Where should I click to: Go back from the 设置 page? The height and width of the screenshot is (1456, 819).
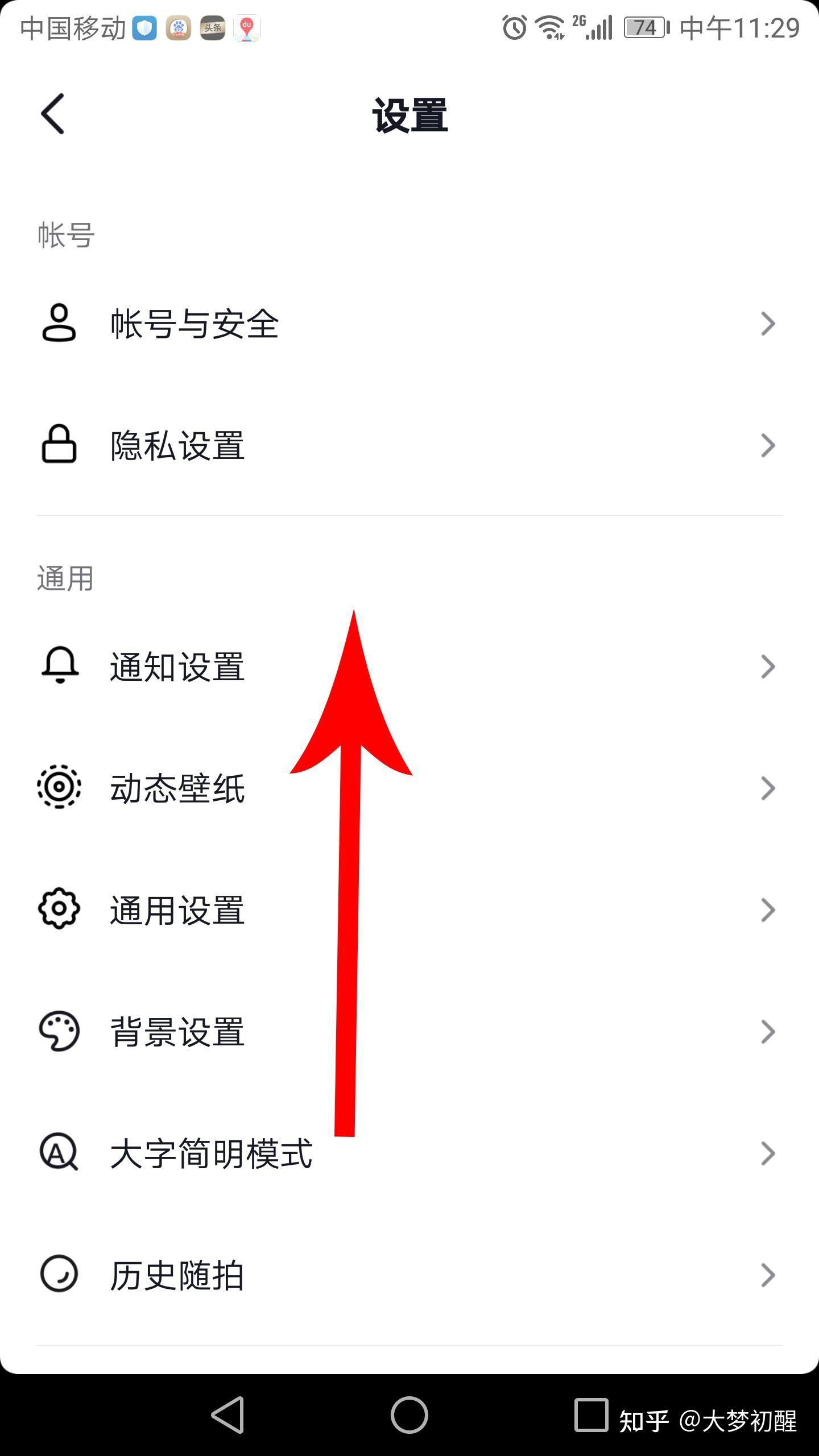click(53, 114)
